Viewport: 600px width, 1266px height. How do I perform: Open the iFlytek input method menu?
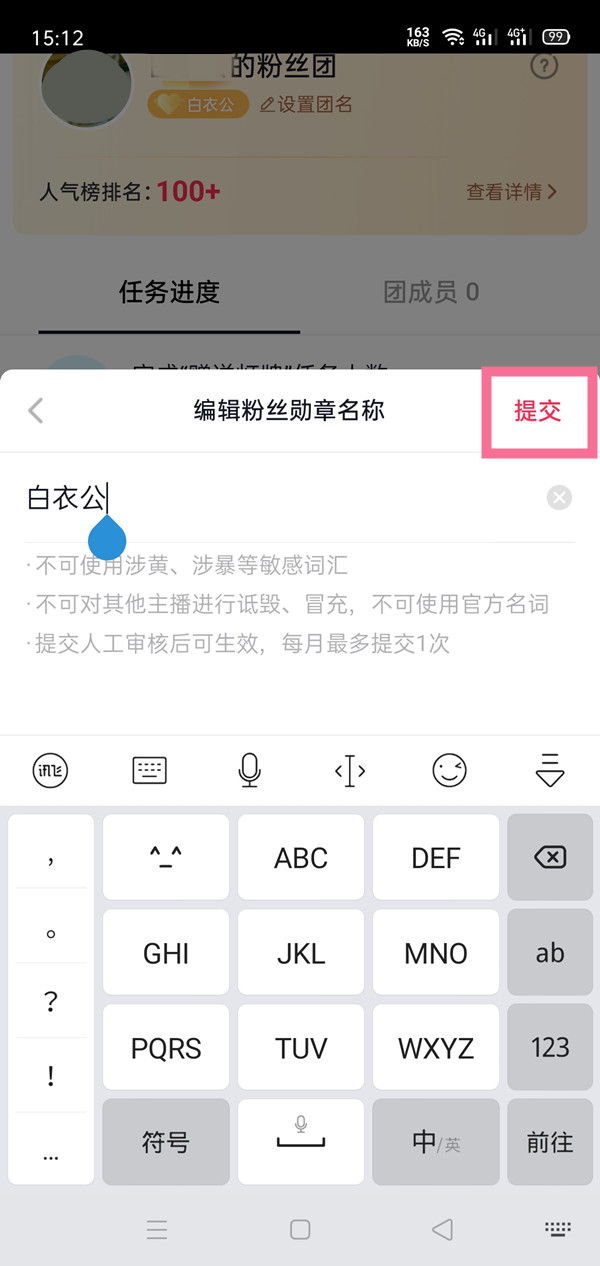50,770
